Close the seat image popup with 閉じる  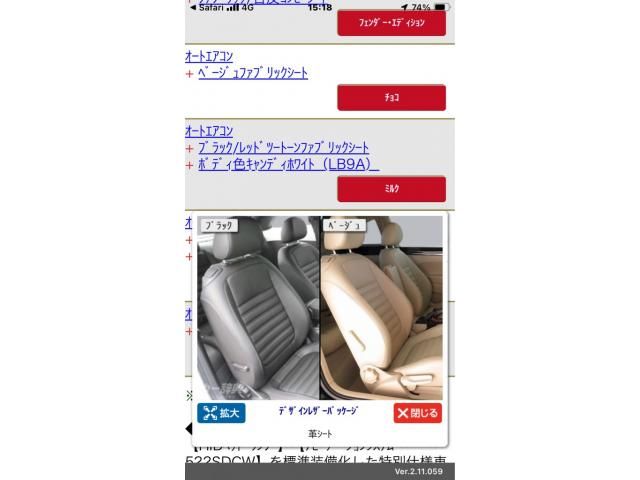(417, 412)
